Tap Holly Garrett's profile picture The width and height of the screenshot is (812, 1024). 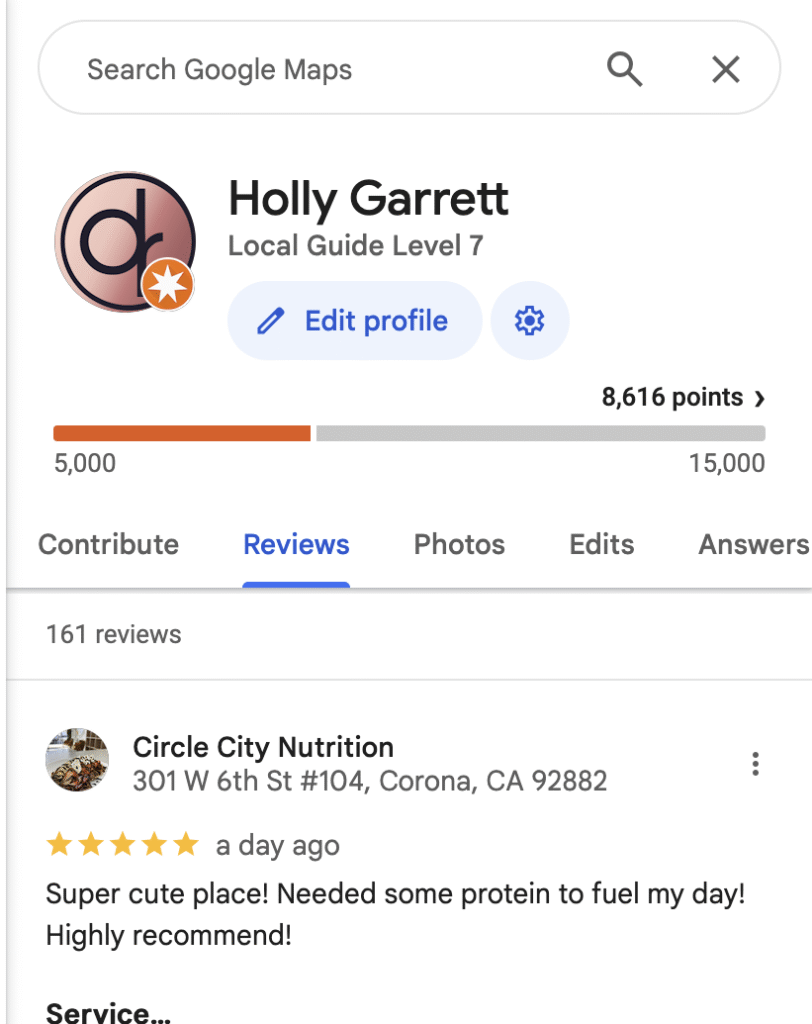point(123,241)
